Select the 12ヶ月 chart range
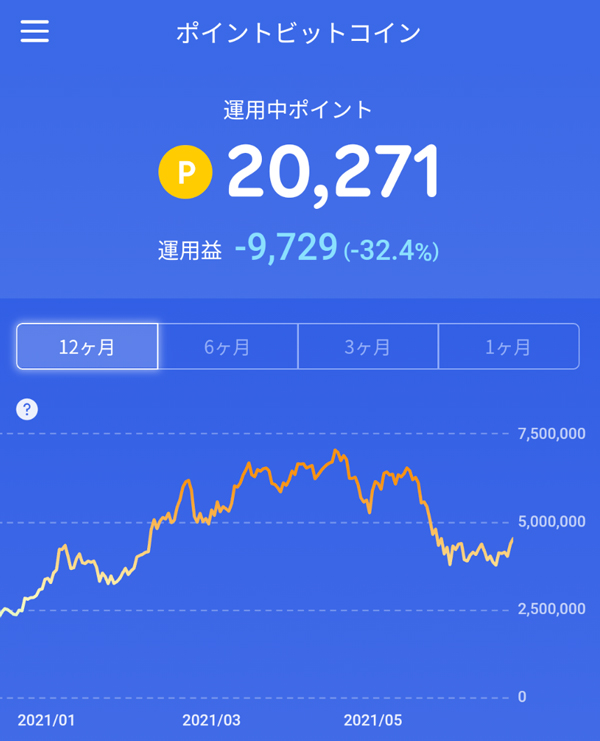 pyautogui.click(x=87, y=347)
